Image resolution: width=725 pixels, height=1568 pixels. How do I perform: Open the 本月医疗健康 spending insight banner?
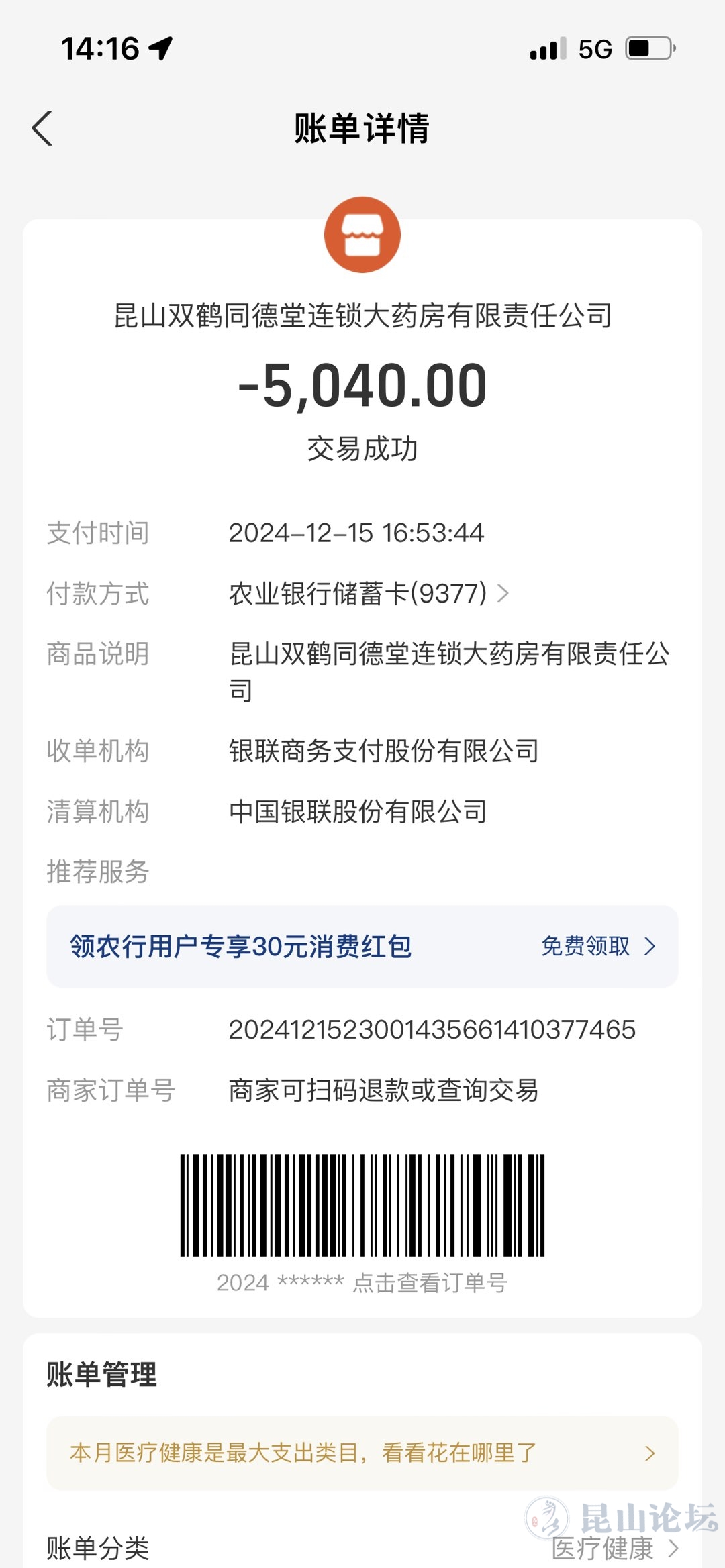coord(362,1453)
